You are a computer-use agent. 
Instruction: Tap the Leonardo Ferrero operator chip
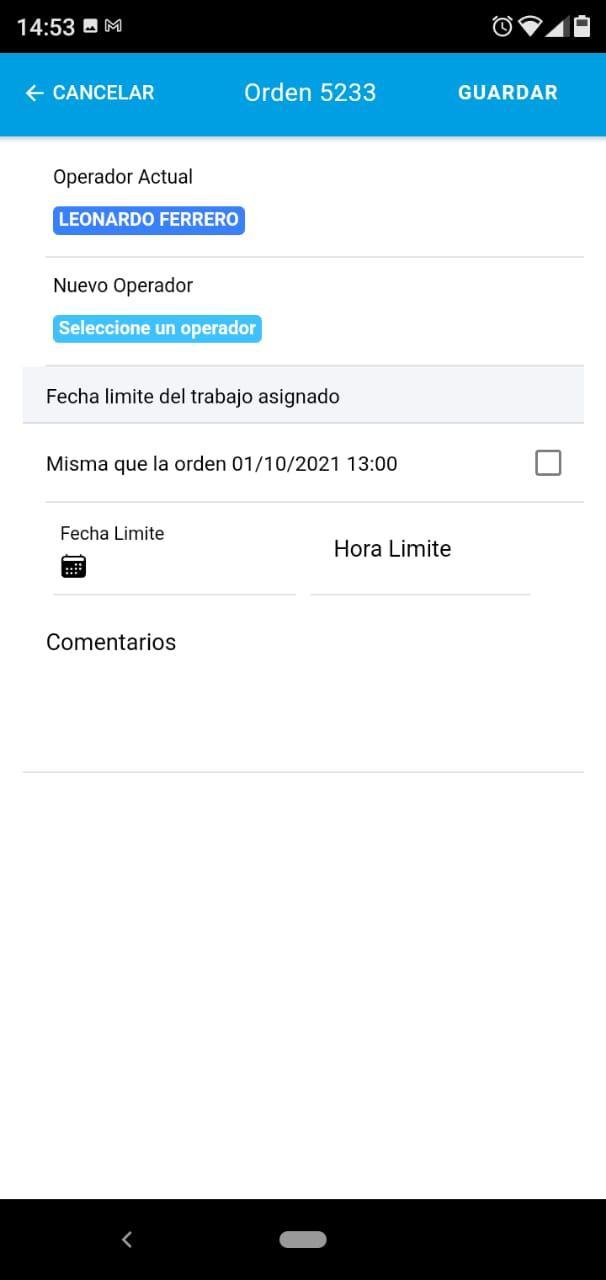[148, 220]
